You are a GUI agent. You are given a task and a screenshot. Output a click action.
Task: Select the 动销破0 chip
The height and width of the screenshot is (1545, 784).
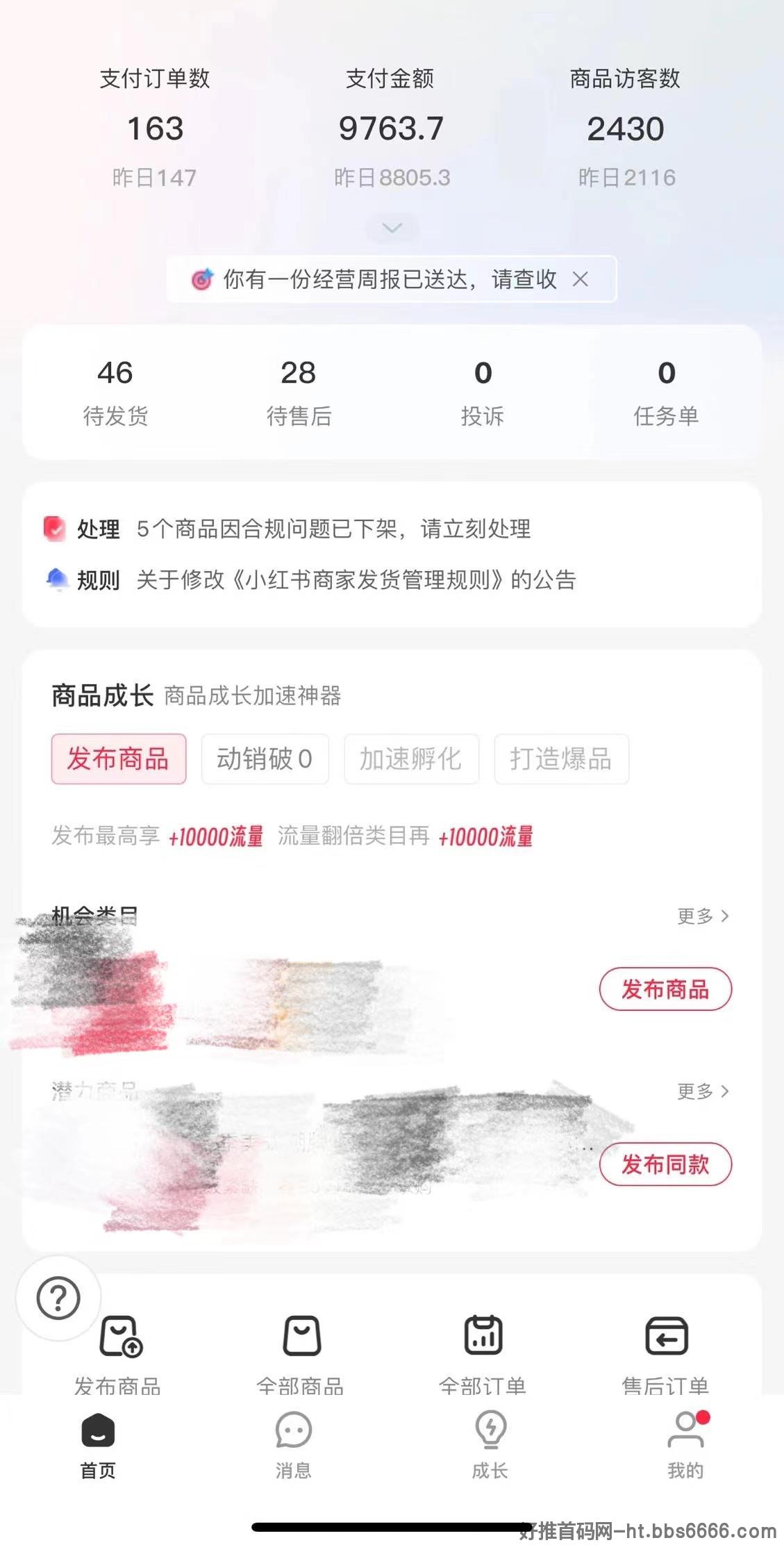[265, 759]
